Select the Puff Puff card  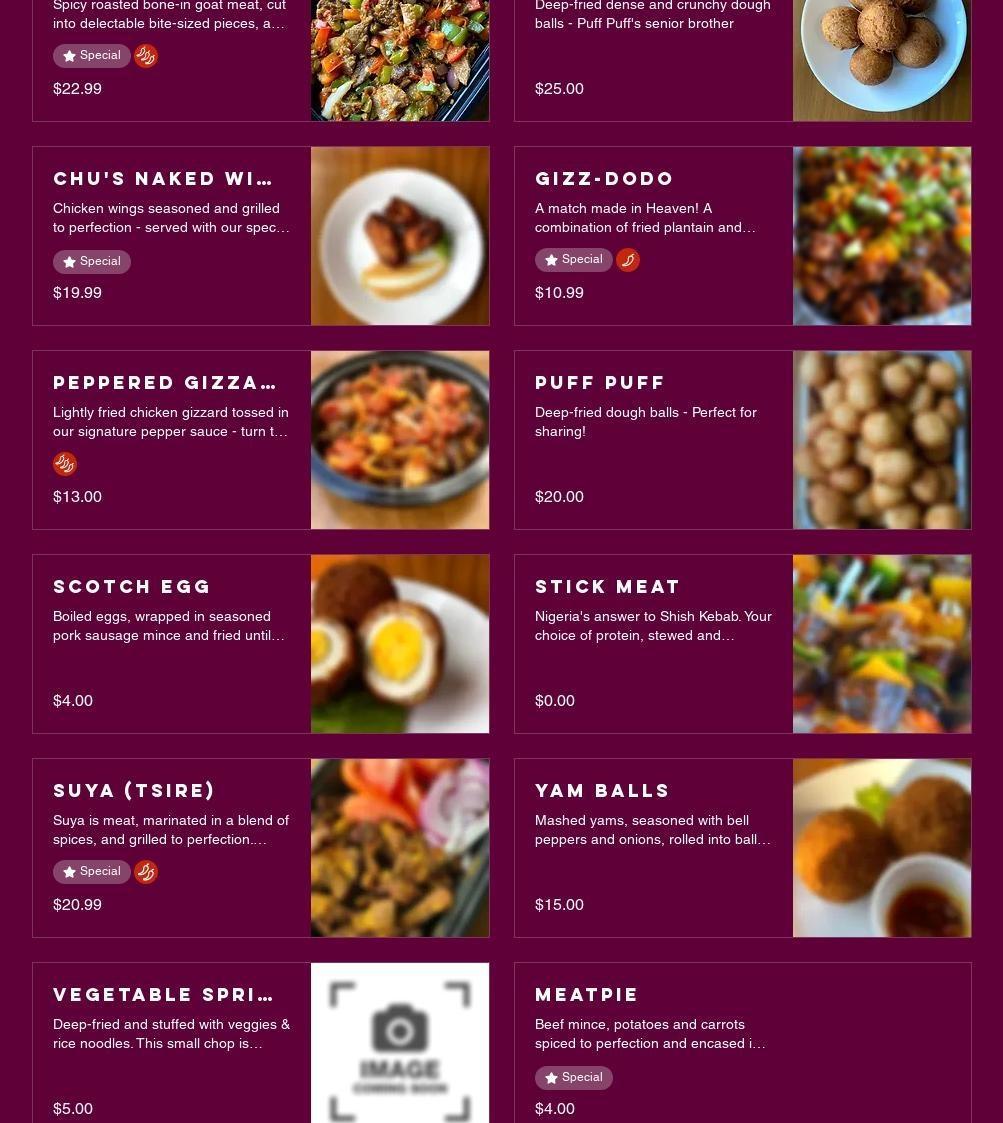600,383
